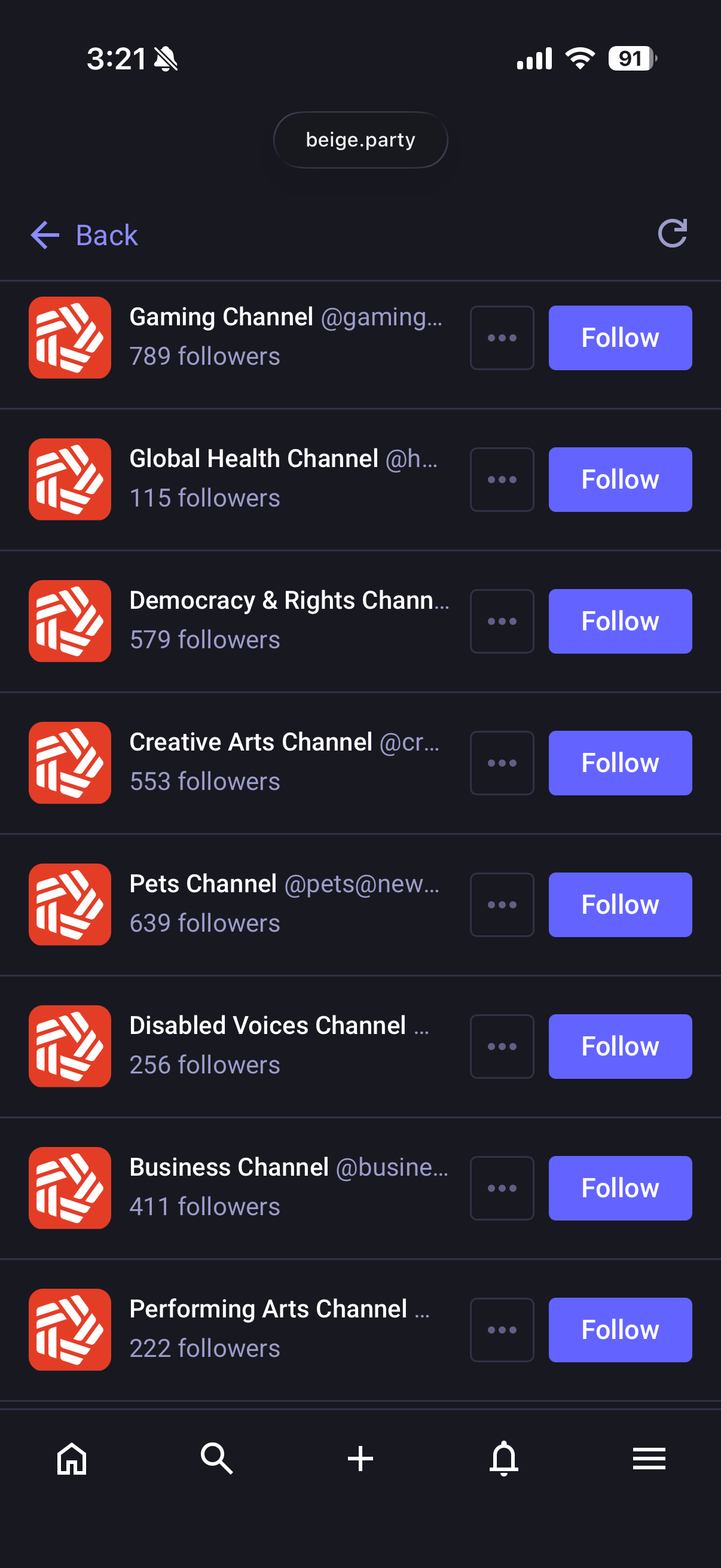This screenshot has height=1568, width=721.
Task: Open more options for Pets Channel
Action: pos(502,905)
